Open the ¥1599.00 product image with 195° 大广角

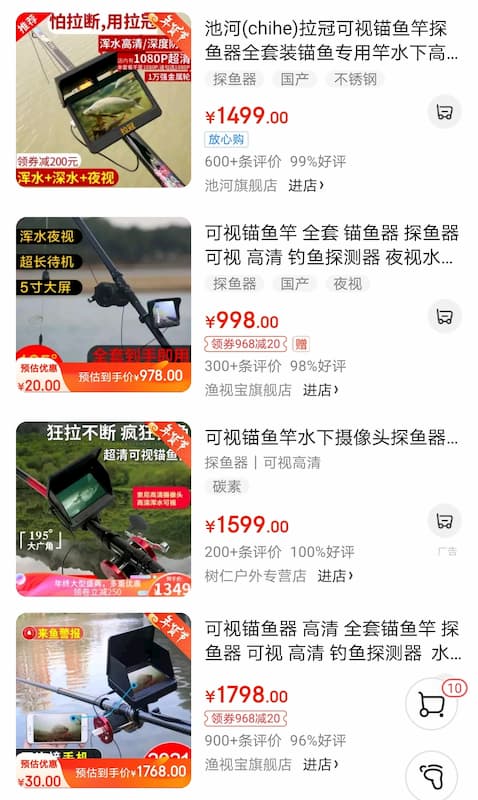coord(104,509)
